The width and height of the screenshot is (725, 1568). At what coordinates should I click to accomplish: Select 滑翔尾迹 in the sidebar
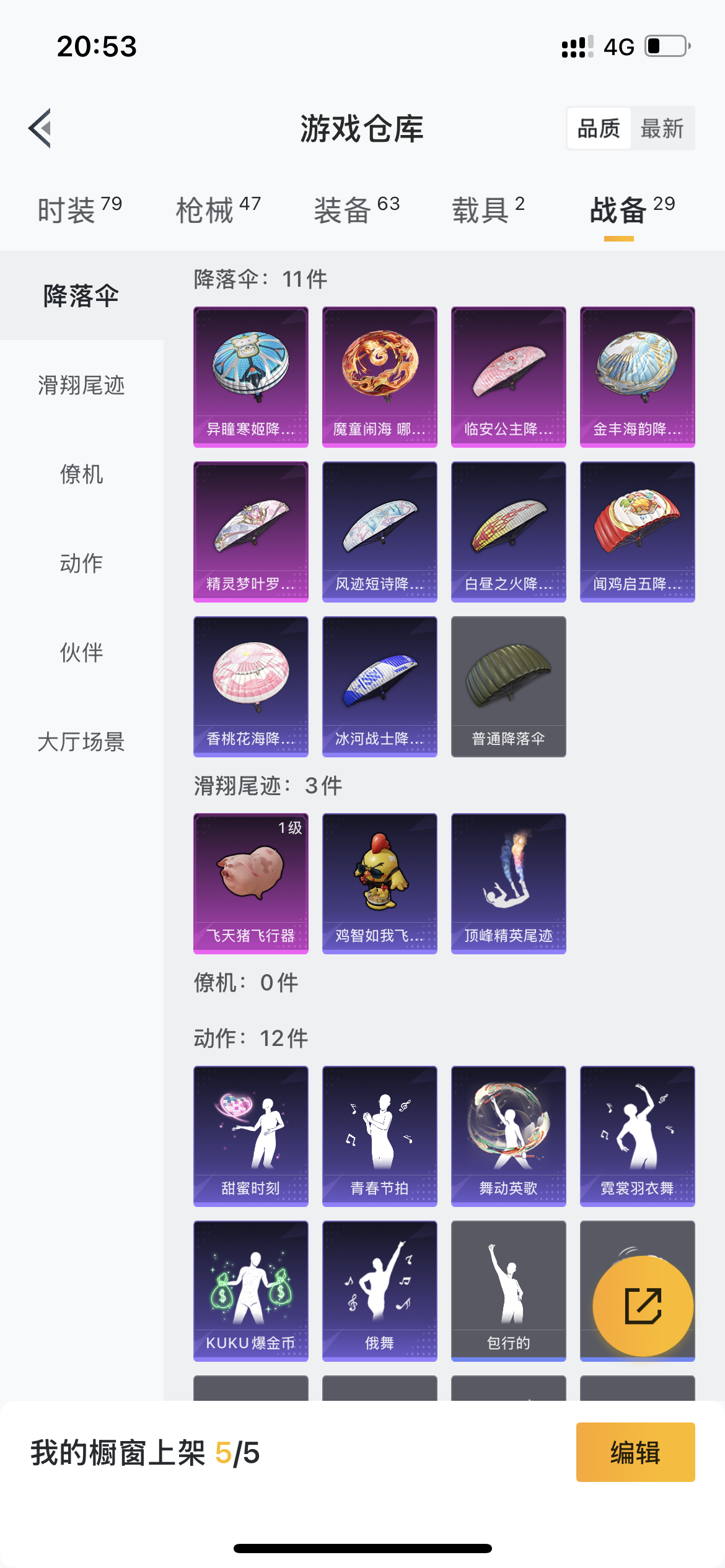click(x=81, y=385)
